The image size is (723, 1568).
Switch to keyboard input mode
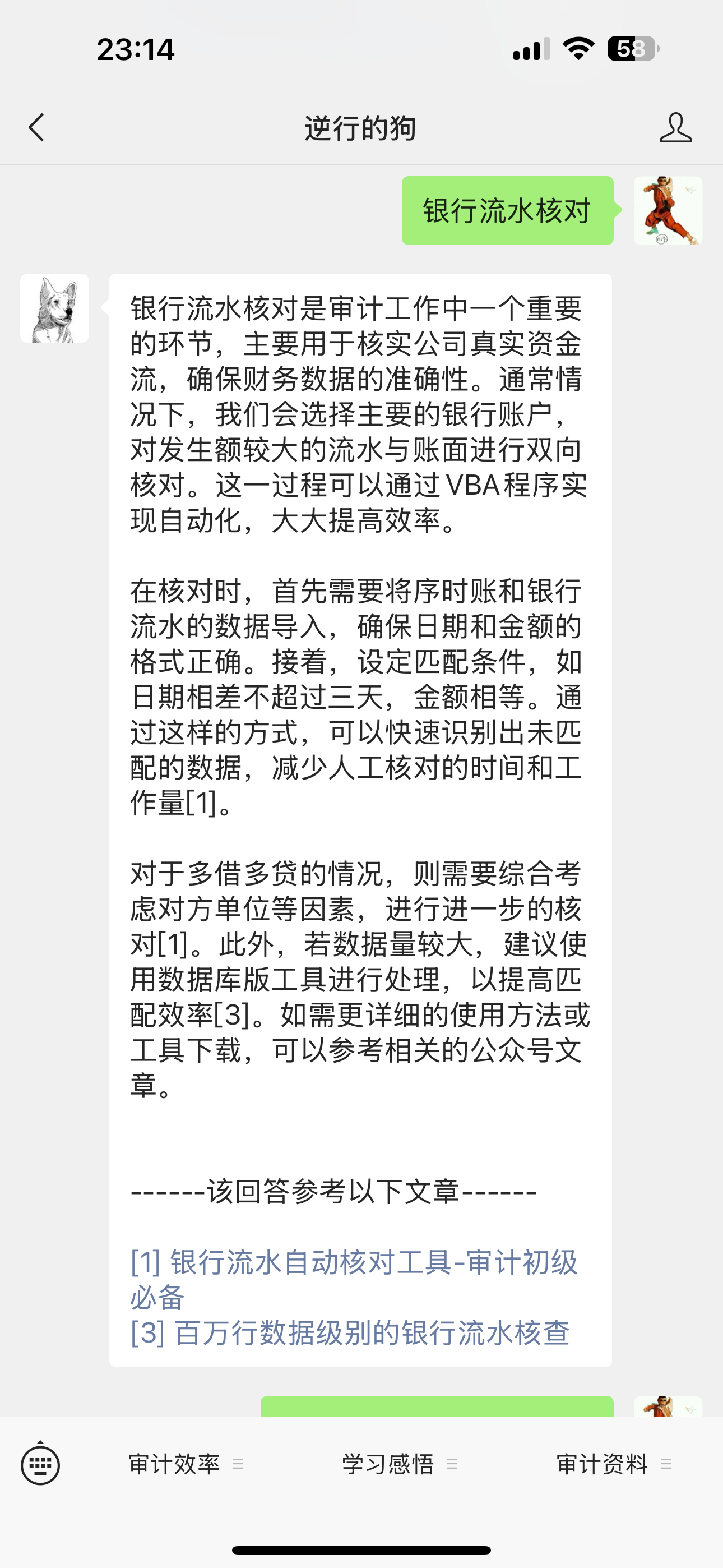click(x=40, y=1464)
